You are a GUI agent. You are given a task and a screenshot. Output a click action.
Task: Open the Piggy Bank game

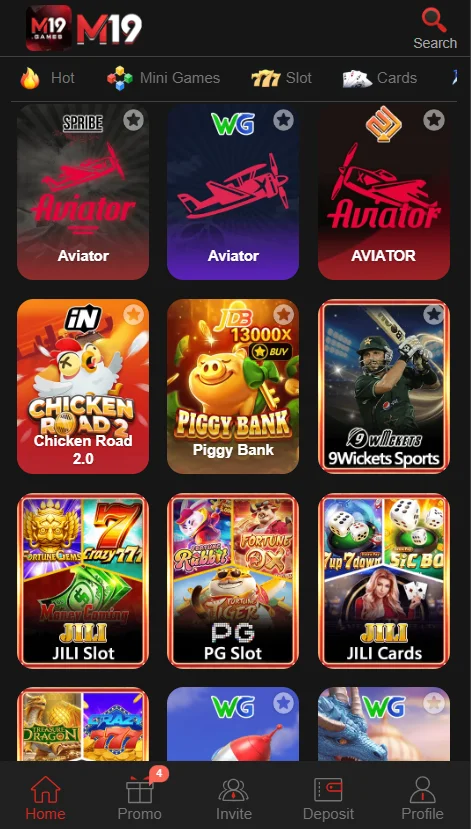pos(233,386)
